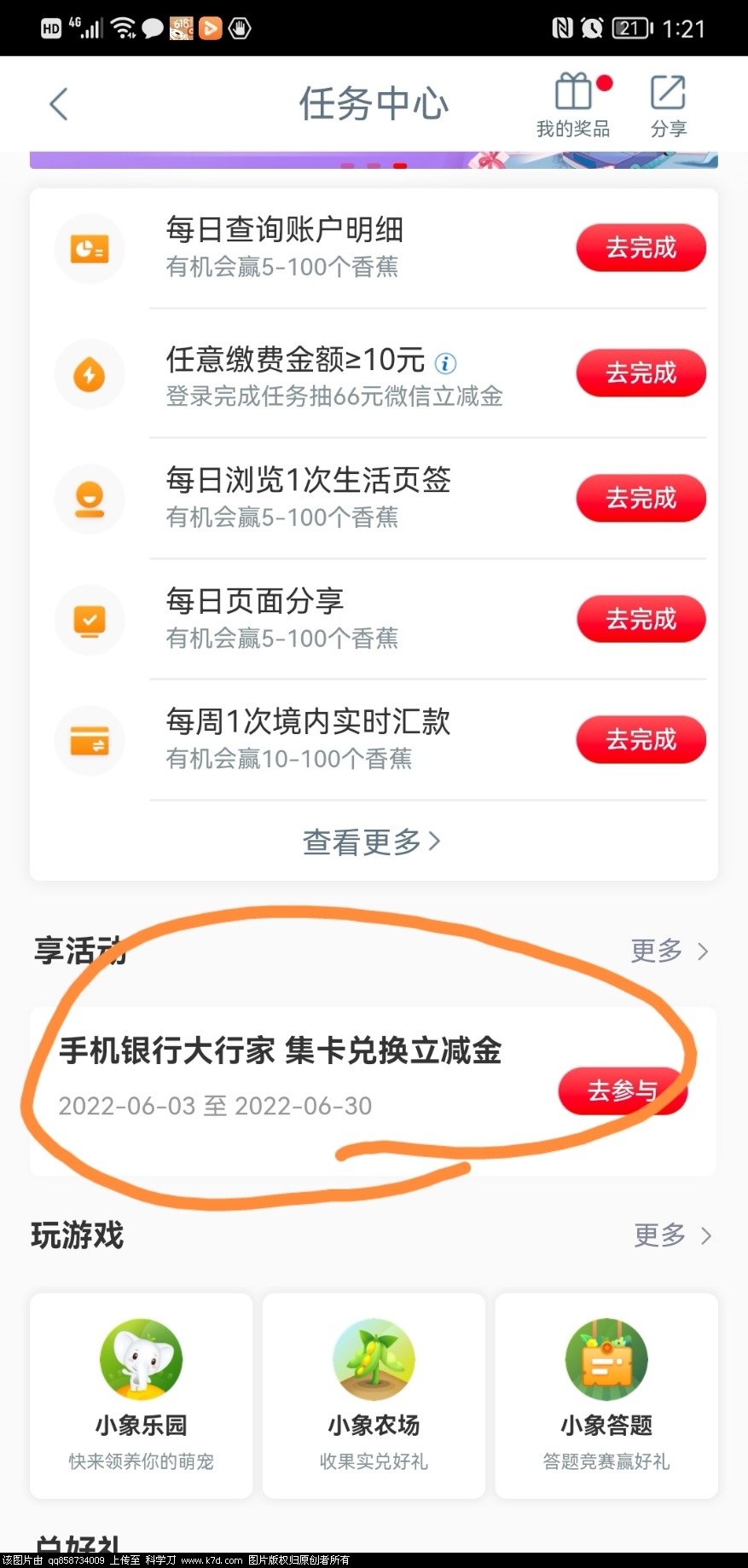This screenshot has height=1568, width=748.
Task: Tap 去完成 for 每周1次境内实时汇款
Action: click(x=641, y=739)
